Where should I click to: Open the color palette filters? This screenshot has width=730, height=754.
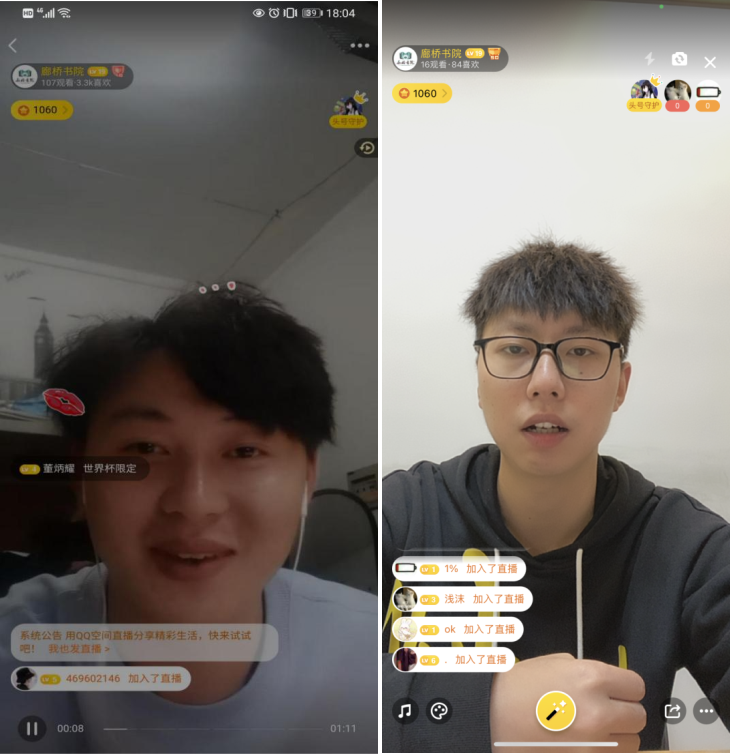(x=439, y=711)
